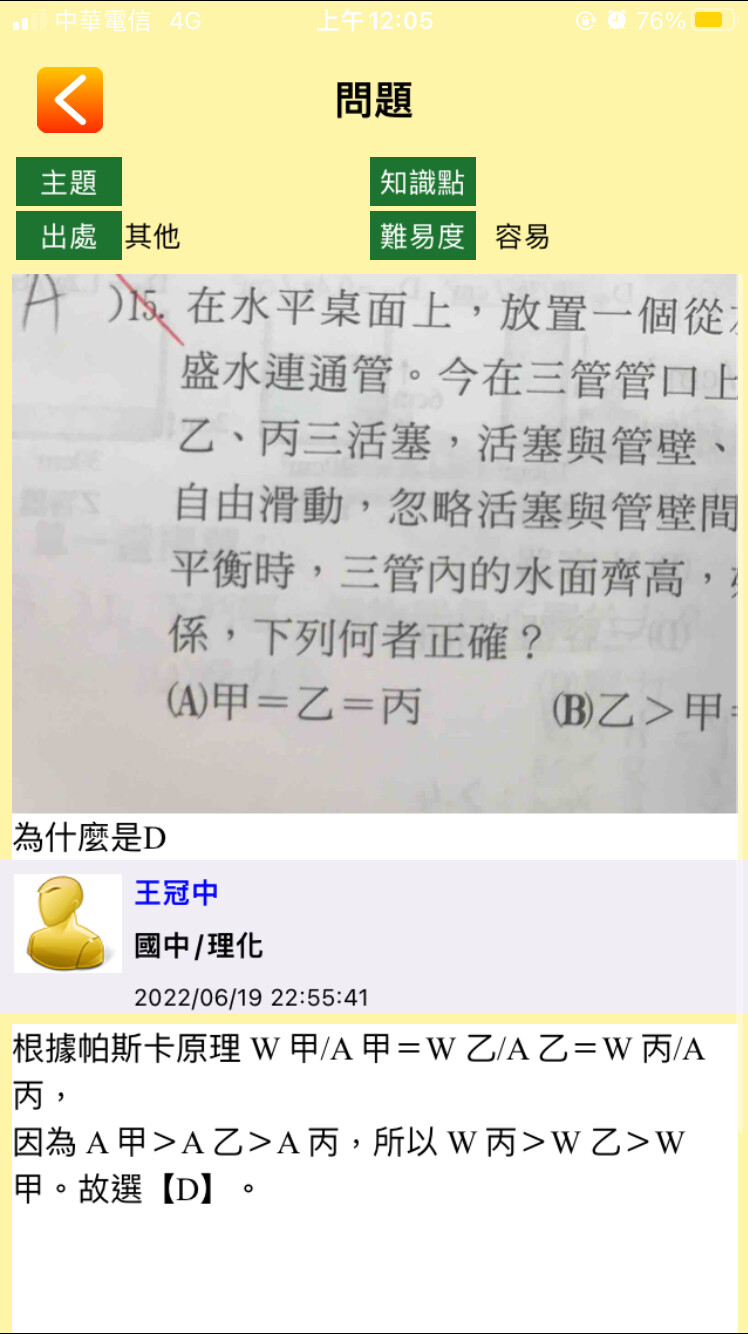Open the question photo in full view

point(374,543)
